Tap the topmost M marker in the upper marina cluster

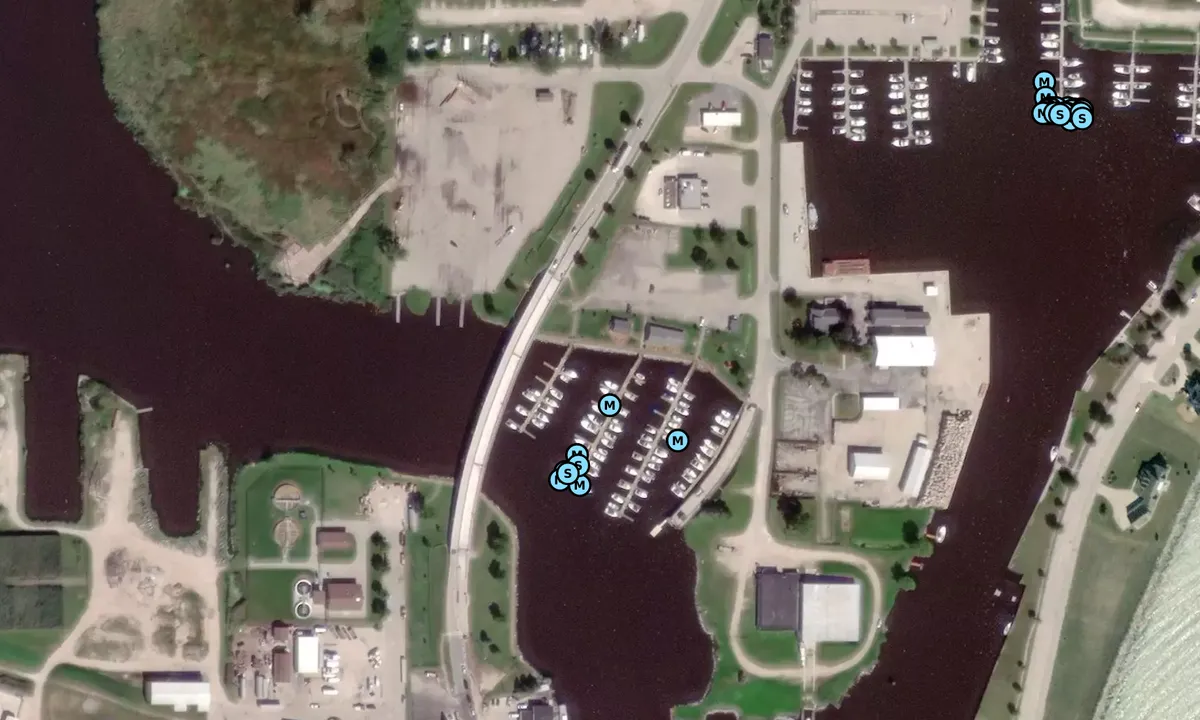tap(1044, 82)
